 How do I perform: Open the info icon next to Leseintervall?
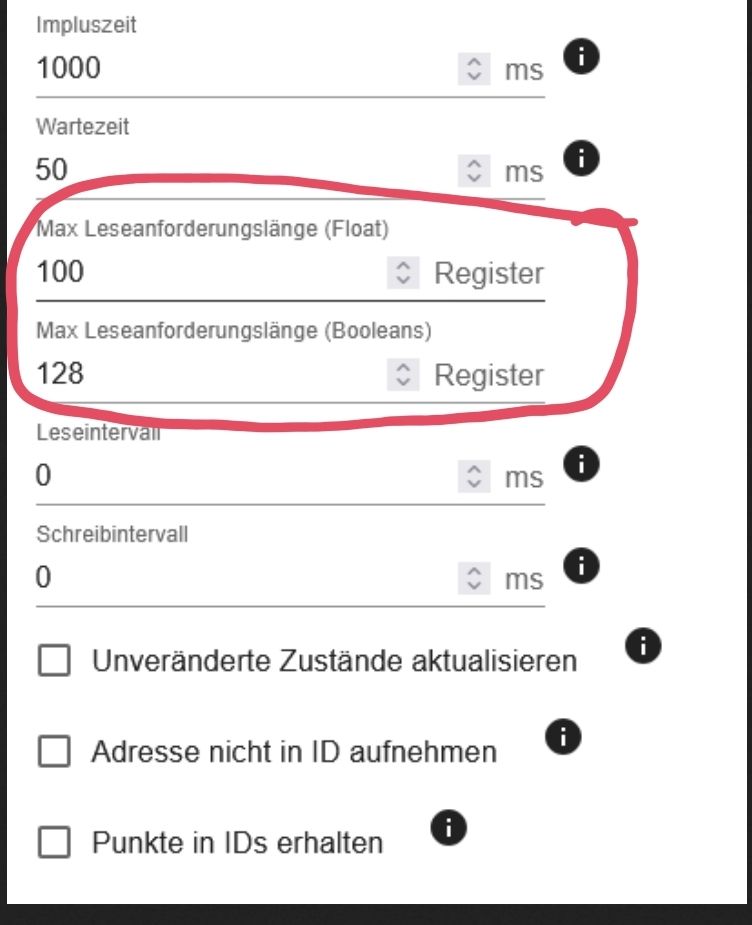tap(582, 463)
